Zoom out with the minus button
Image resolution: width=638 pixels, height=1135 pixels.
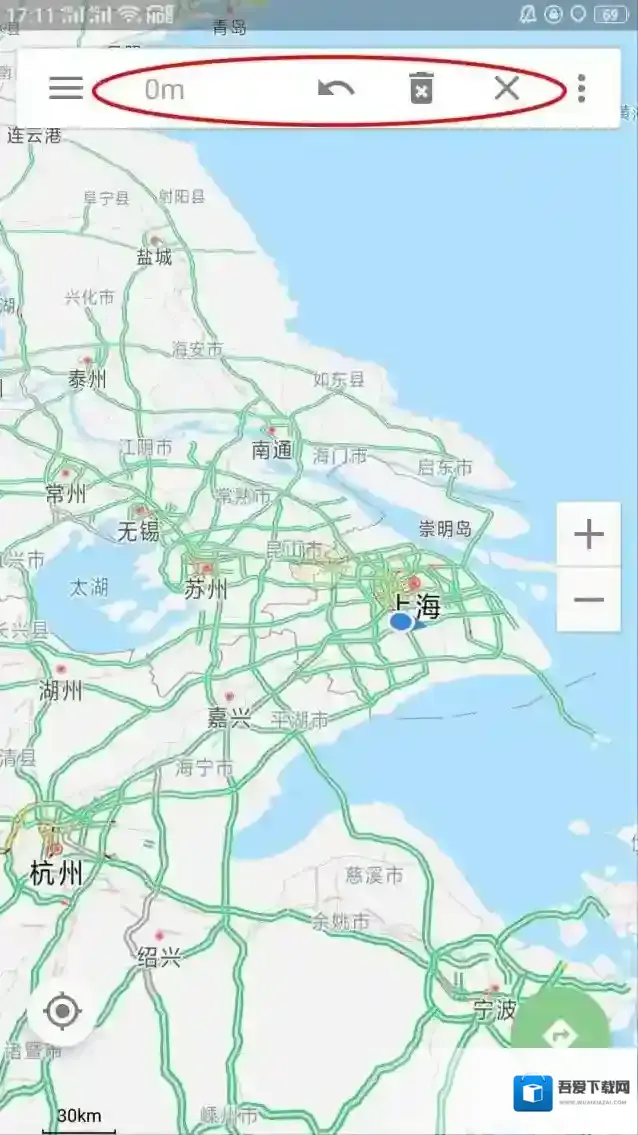(x=589, y=600)
